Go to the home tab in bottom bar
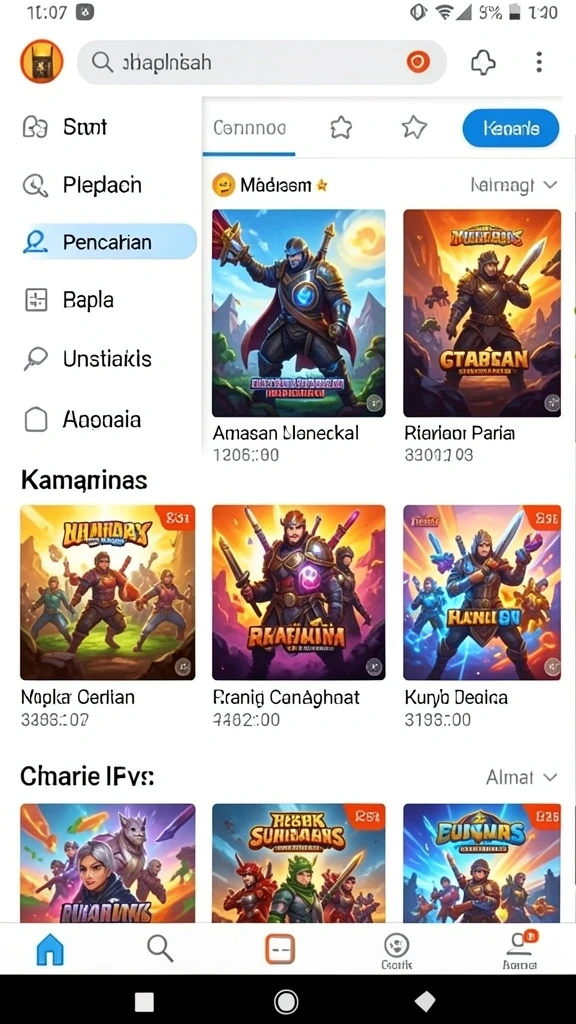The height and width of the screenshot is (1024, 576). coord(50,949)
